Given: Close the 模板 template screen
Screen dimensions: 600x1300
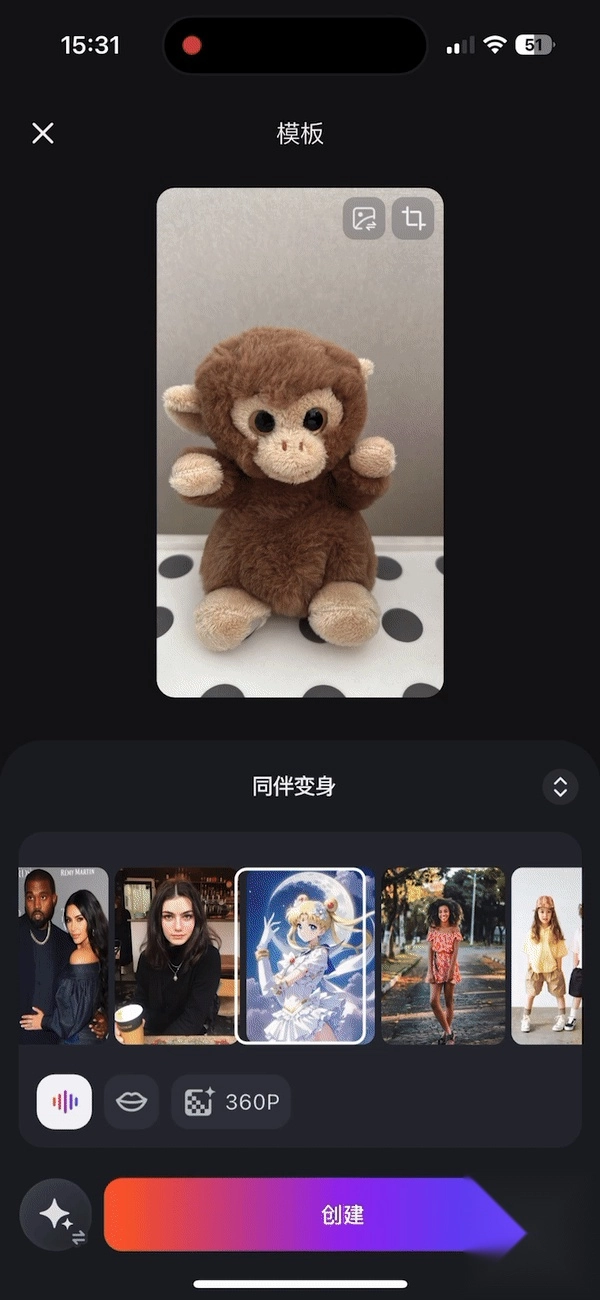Looking at the screenshot, I should click(x=43, y=133).
